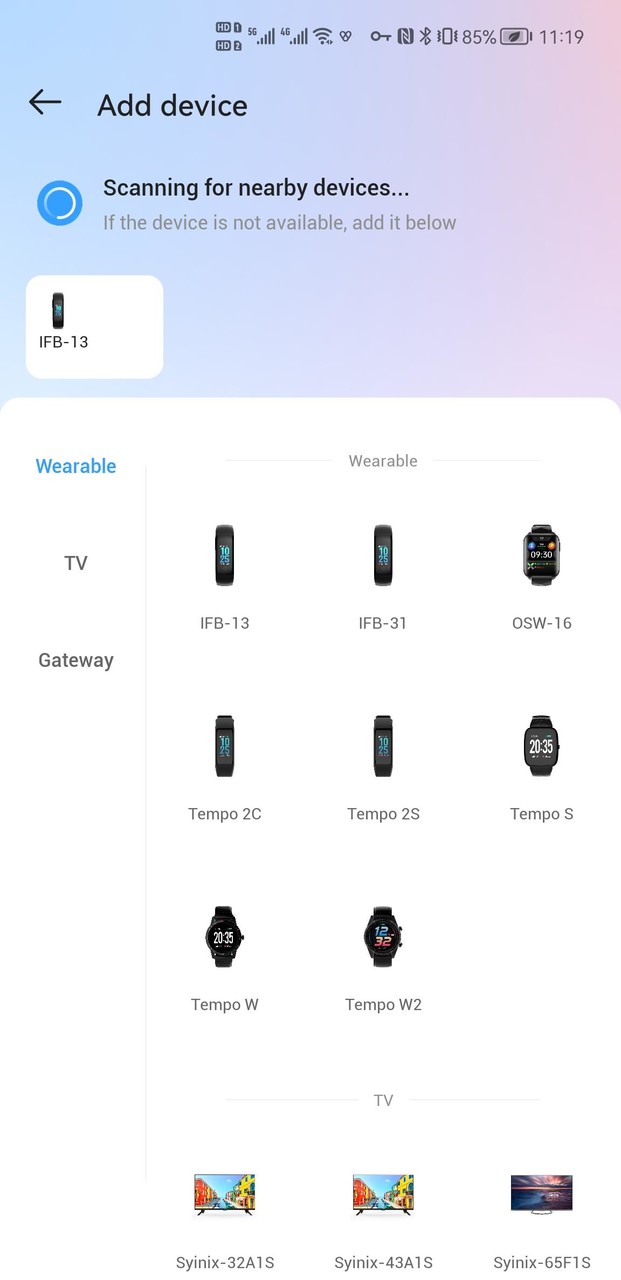
Task: Go back from Add device screen
Action: click(45, 102)
